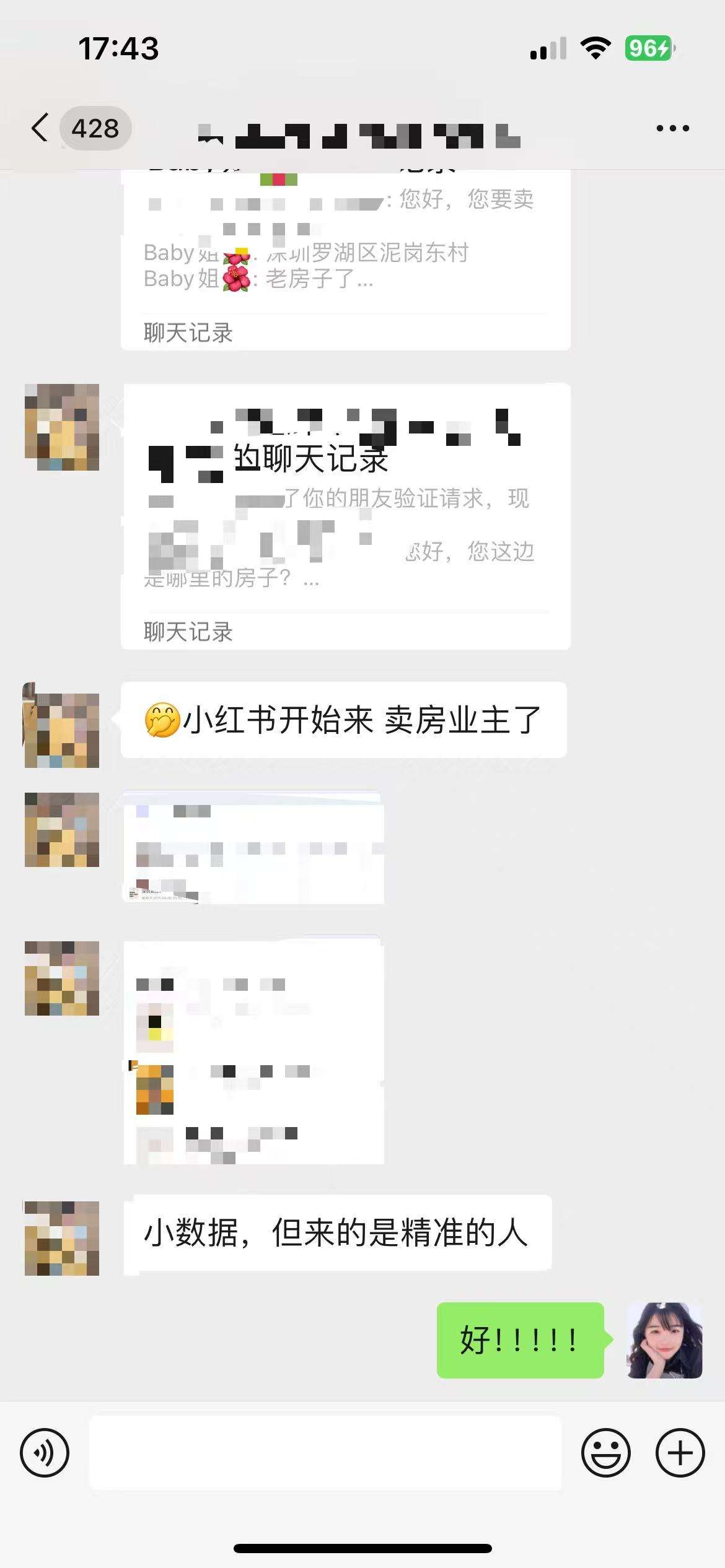Switch to voice message input
Screen dimensions: 725x1568
[x=45, y=1452]
